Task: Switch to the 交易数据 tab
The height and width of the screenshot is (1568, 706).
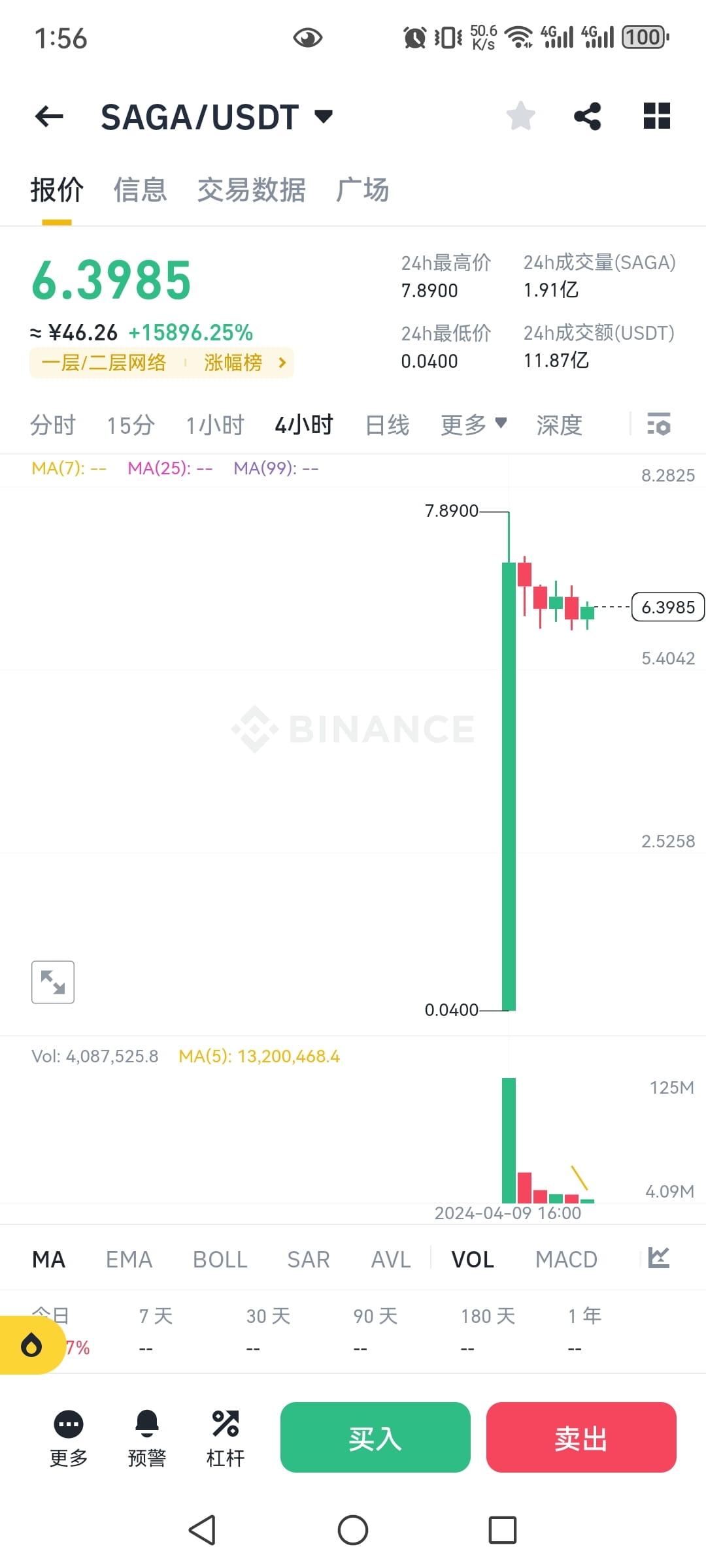Action: point(252,189)
